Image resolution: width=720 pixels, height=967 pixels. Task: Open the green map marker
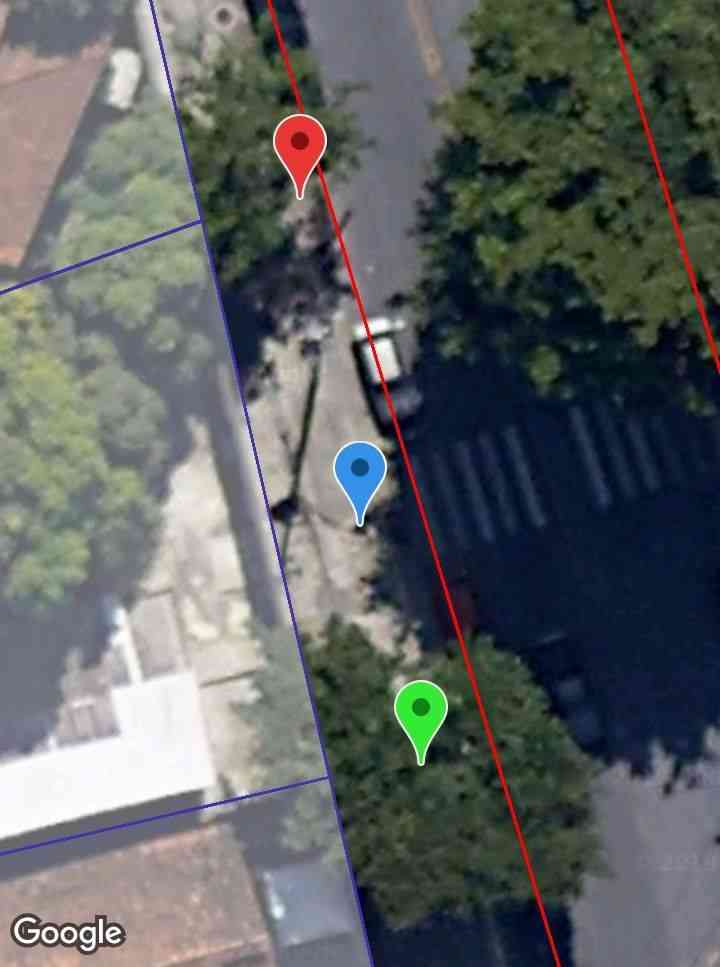(421, 713)
